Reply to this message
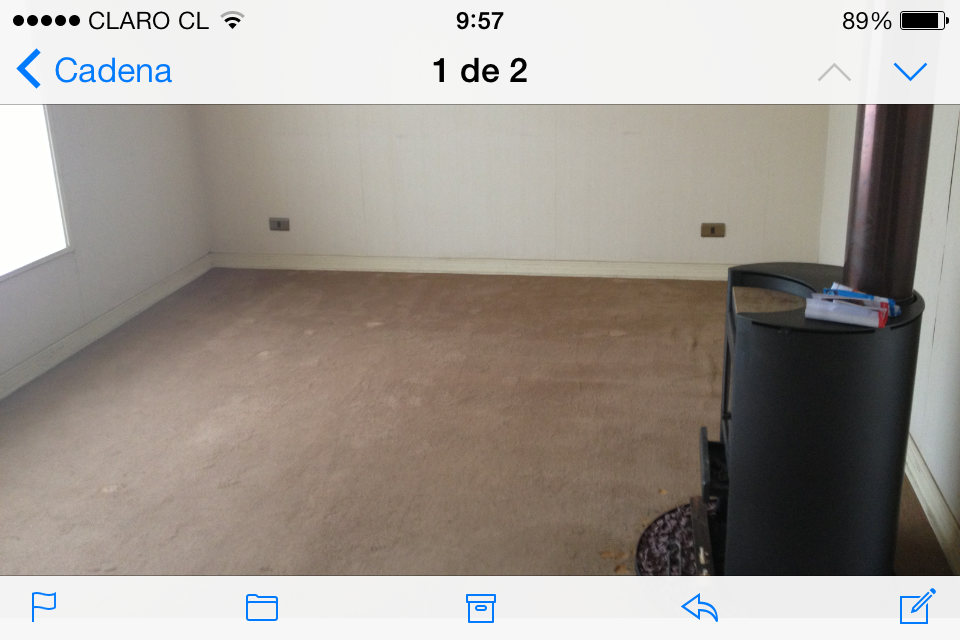This screenshot has width=960, height=640. click(x=699, y=607)
